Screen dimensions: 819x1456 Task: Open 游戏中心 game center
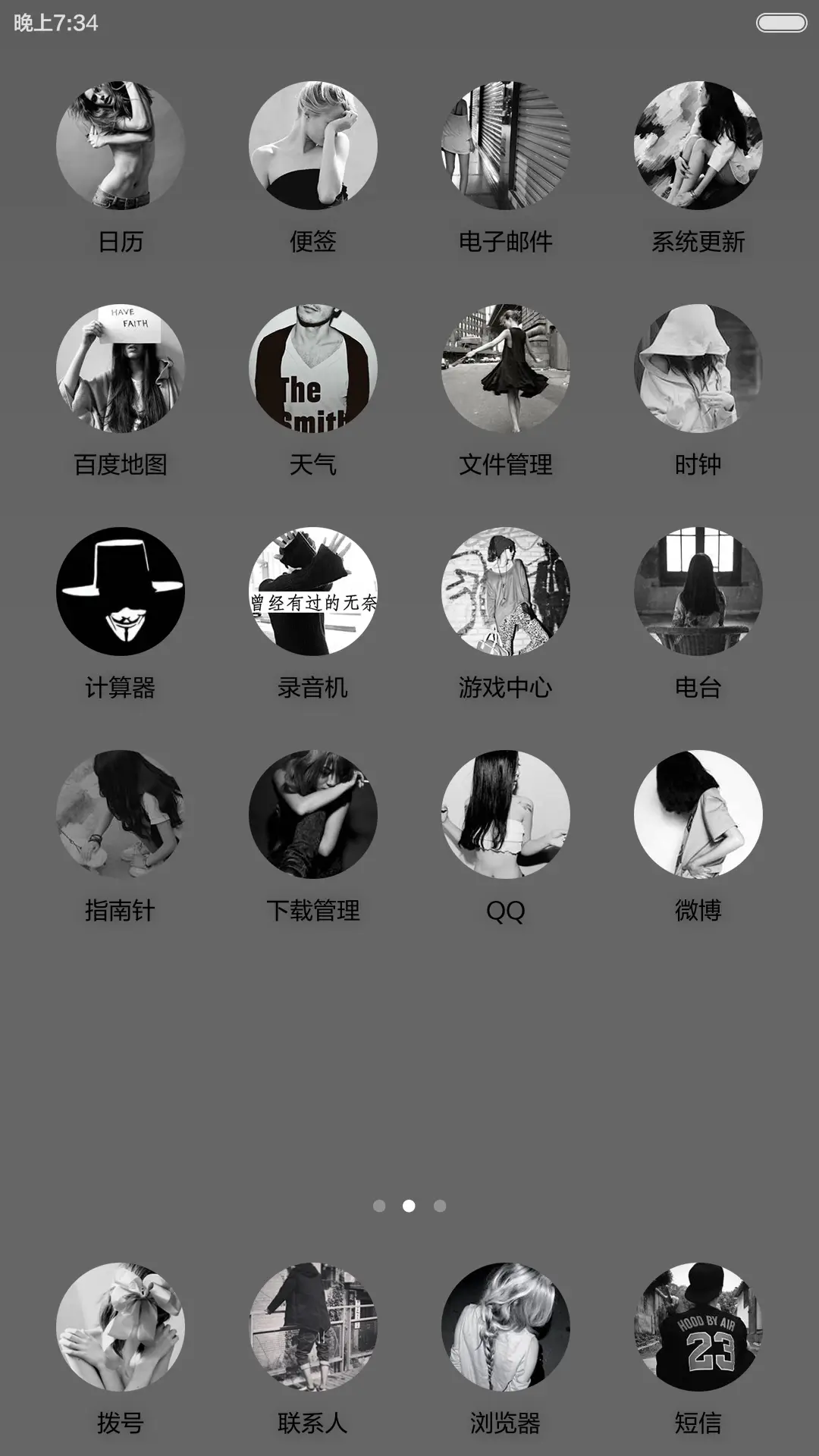click(x=506, y=591)
